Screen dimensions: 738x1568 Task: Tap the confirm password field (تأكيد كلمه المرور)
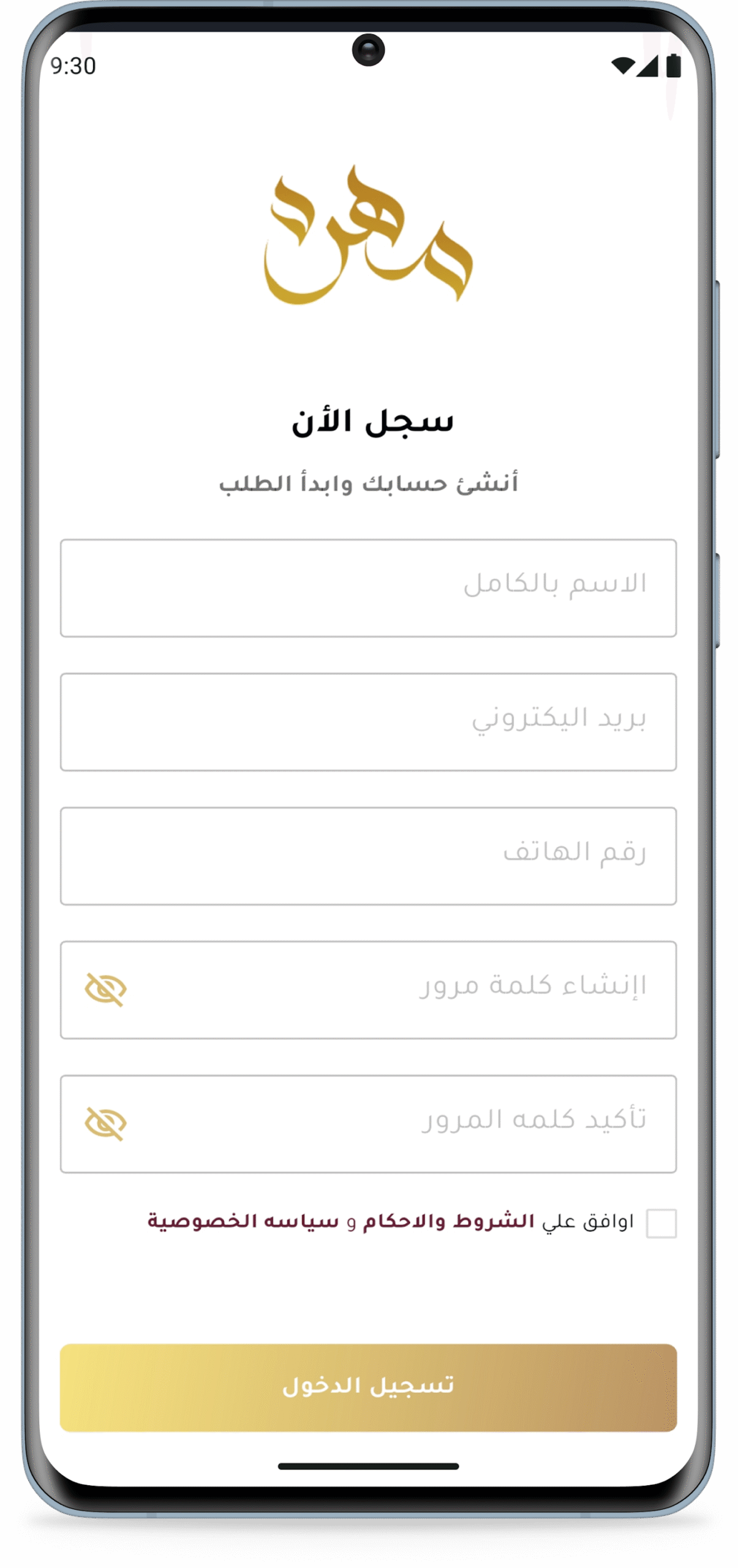pyautogui.click(x=368, y=1124)
